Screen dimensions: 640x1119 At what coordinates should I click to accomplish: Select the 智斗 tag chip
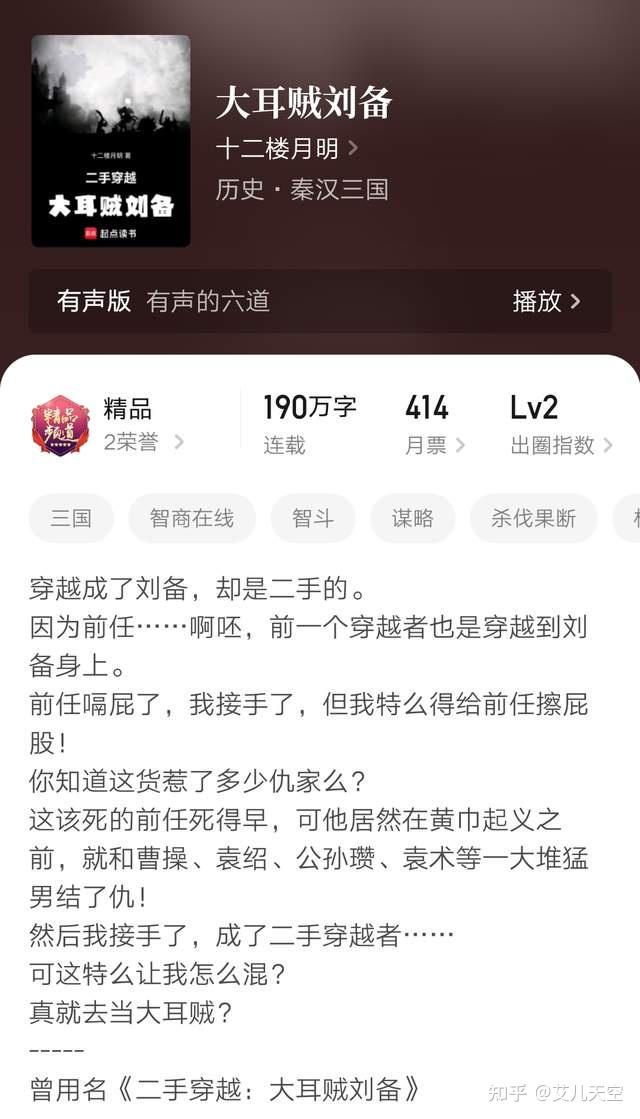[x=313, y=518]
